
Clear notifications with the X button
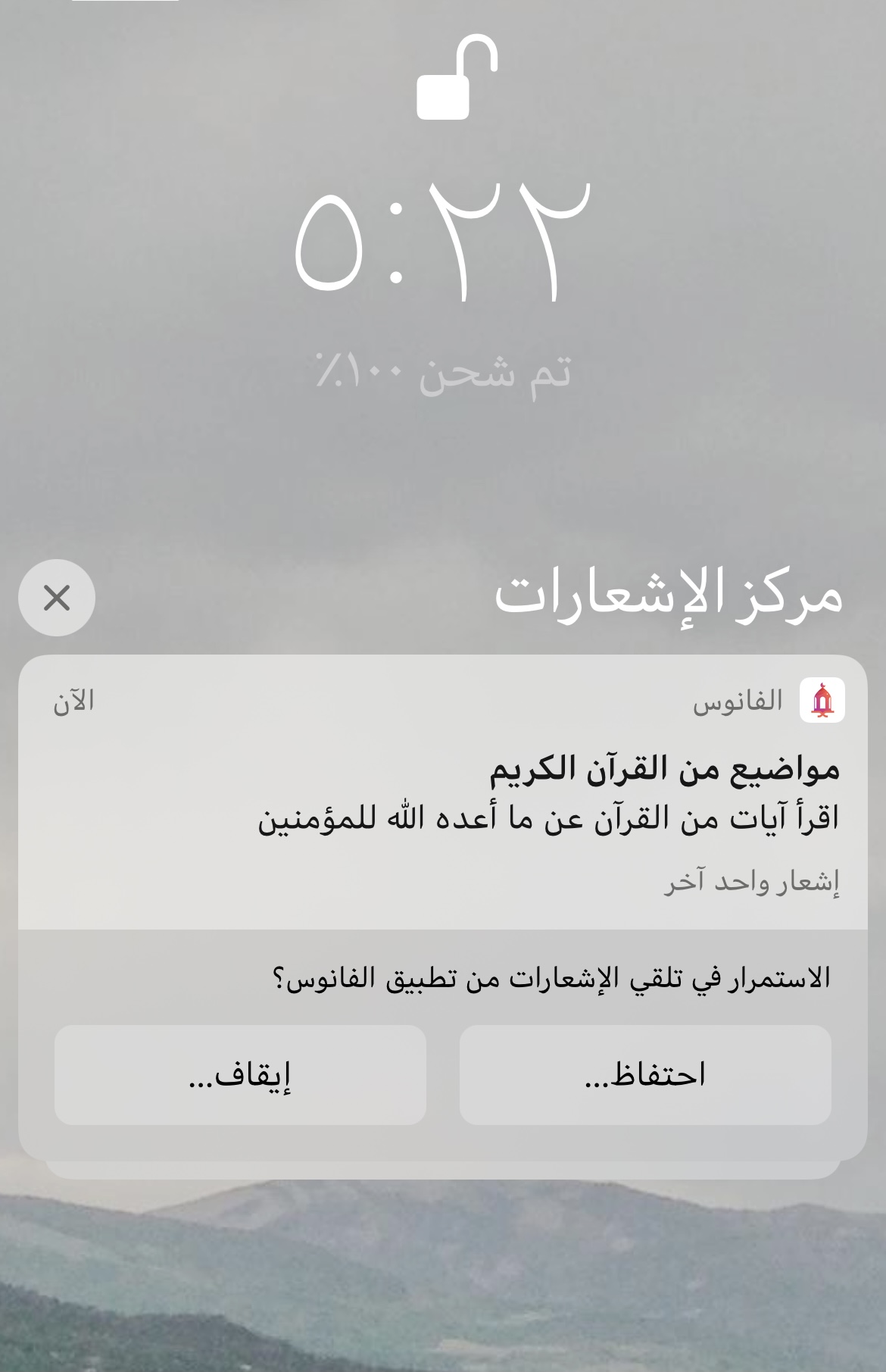pos(57,598)
